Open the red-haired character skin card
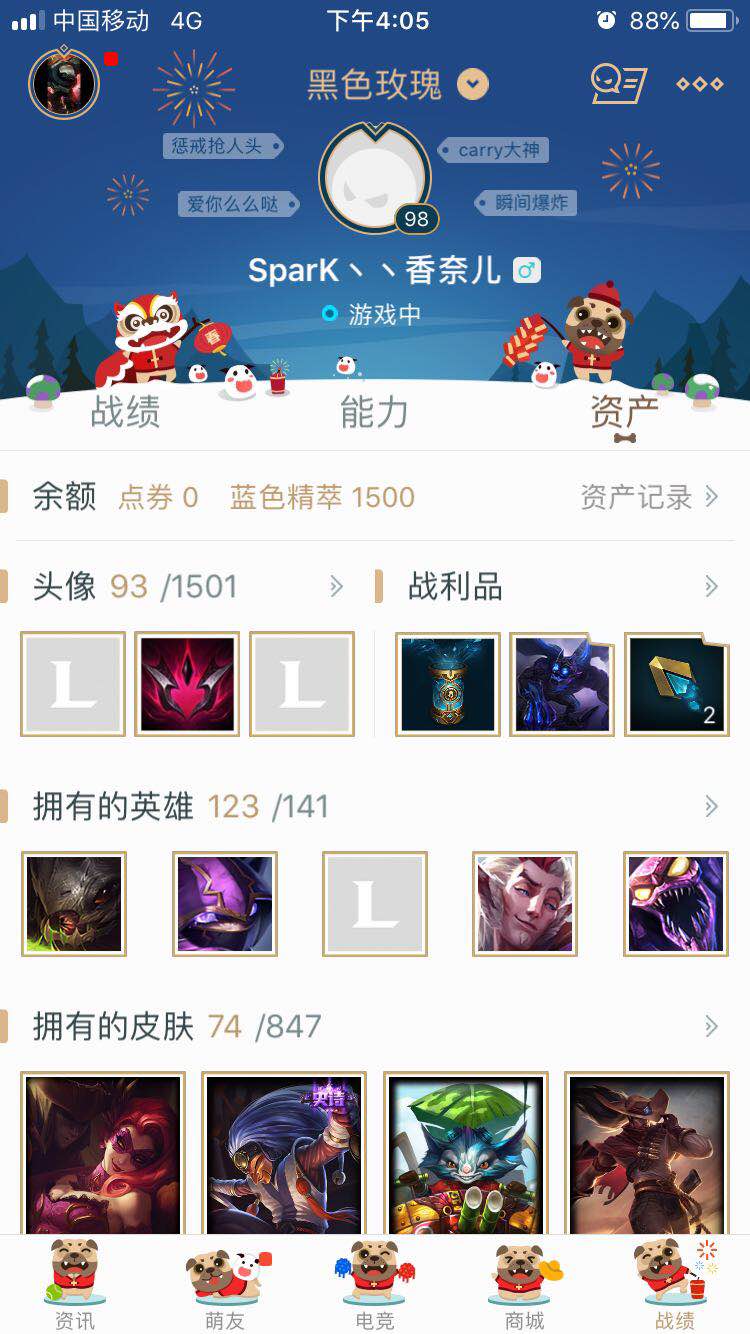Viewport: 750px width, 1334px height. 103,1155
